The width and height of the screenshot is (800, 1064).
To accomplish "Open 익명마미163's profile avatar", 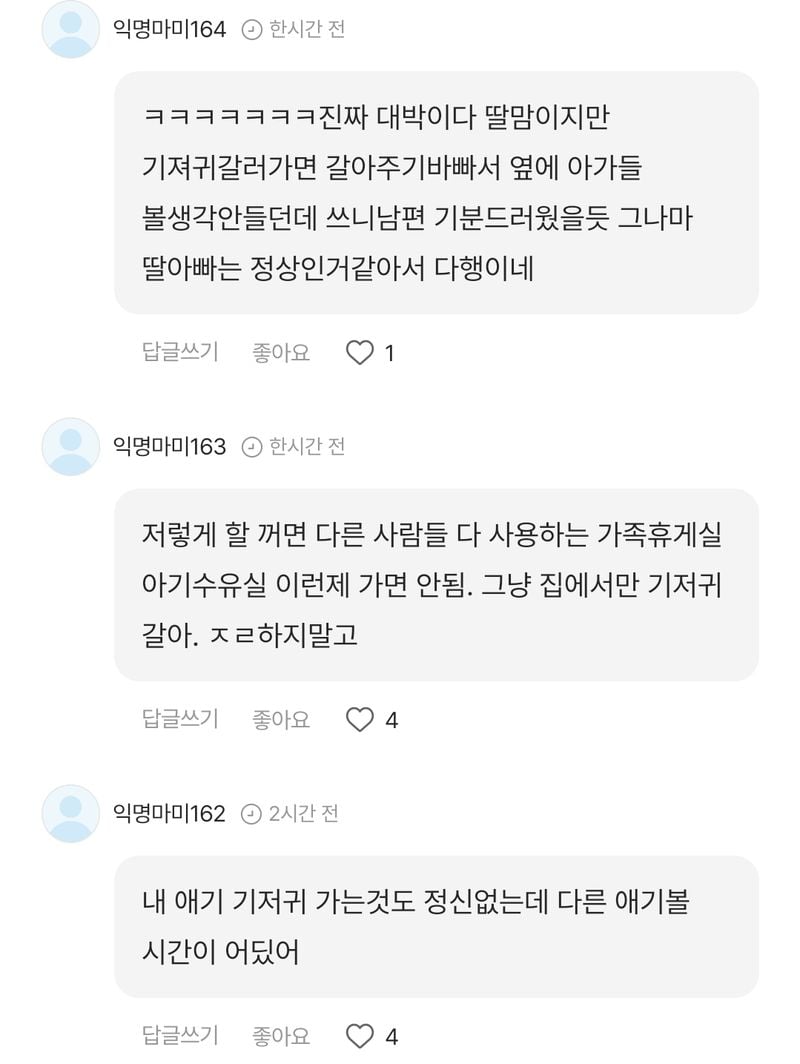I will [71, 446].
